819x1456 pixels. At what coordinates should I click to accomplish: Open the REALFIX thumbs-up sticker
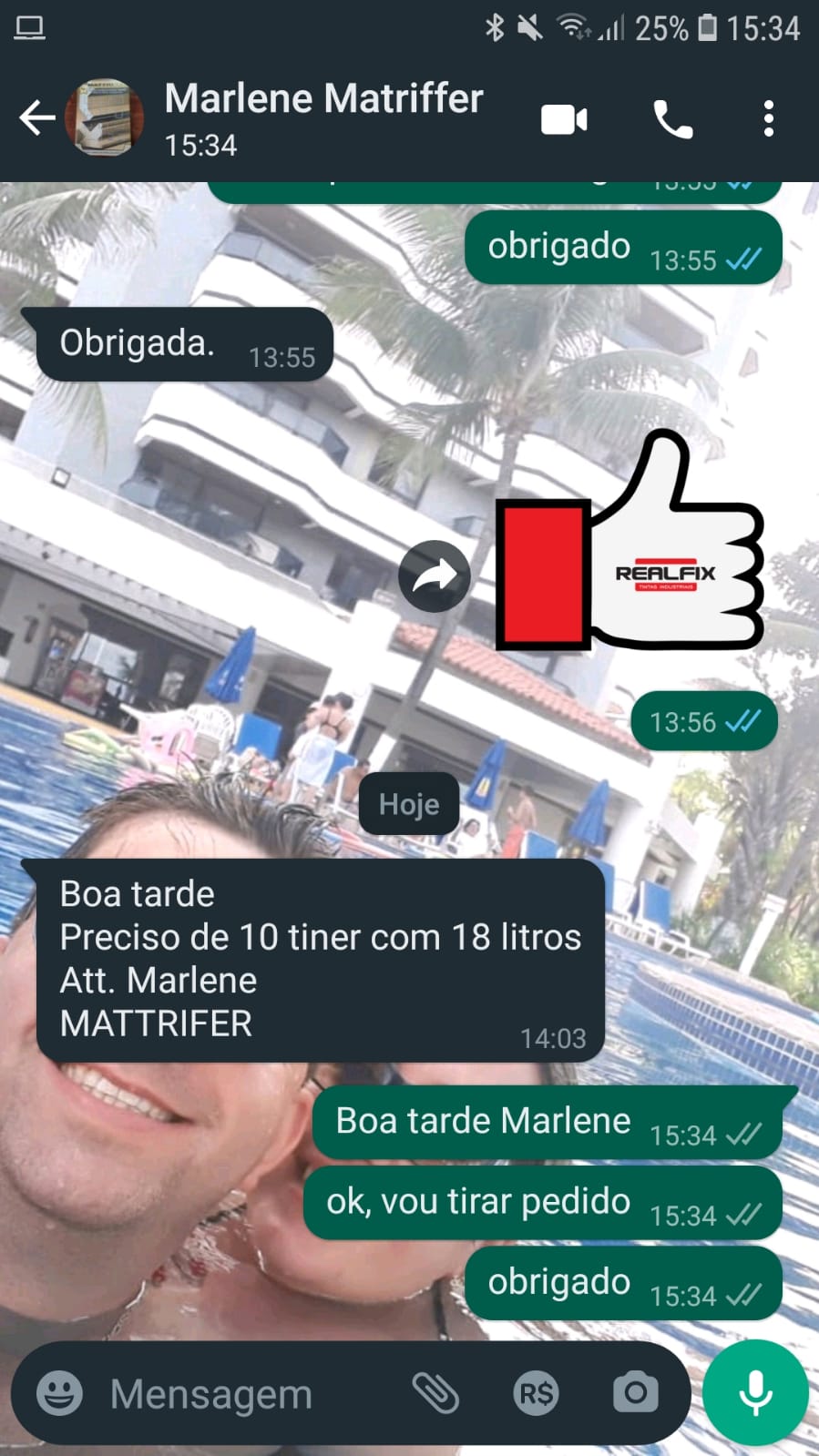630,546
